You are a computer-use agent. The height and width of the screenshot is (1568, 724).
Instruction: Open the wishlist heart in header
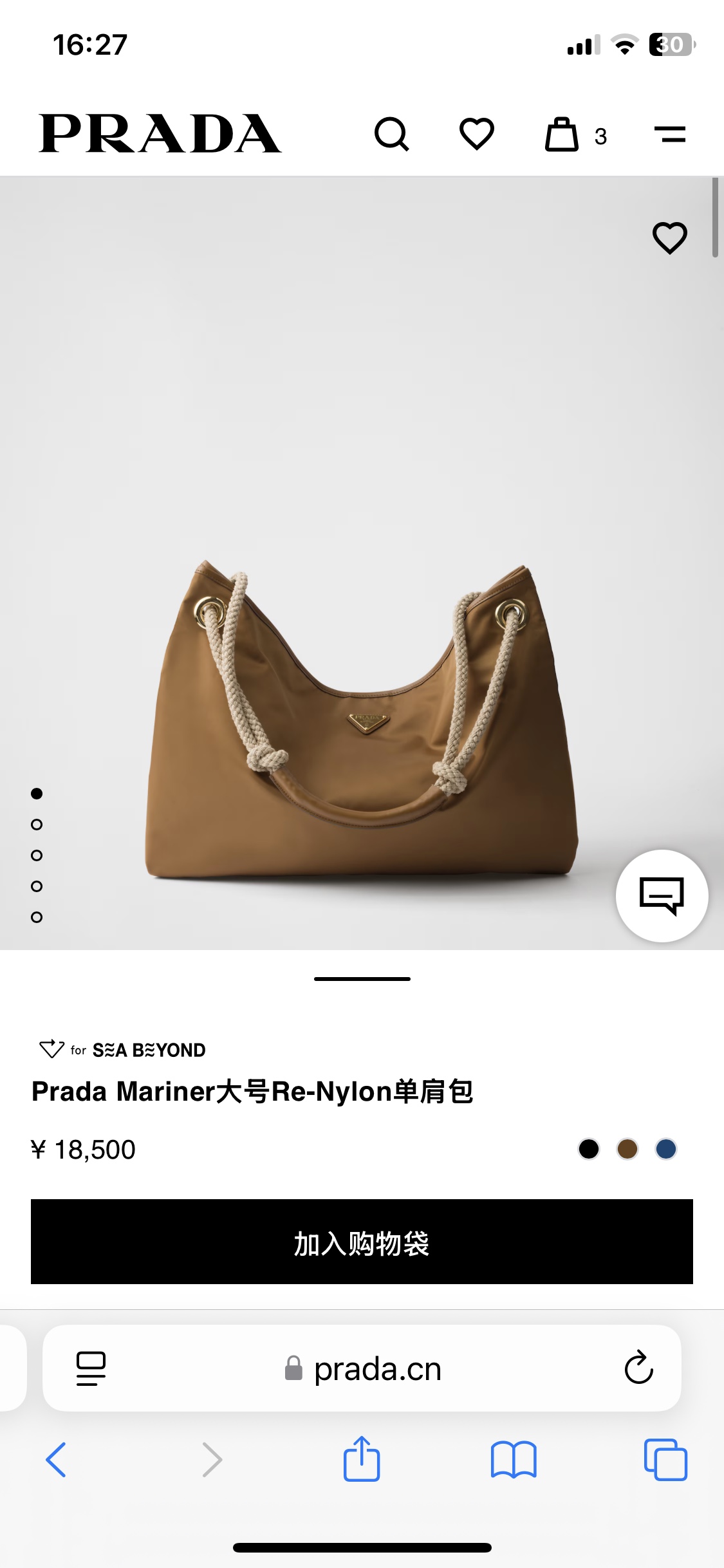[x=476, y=134]
